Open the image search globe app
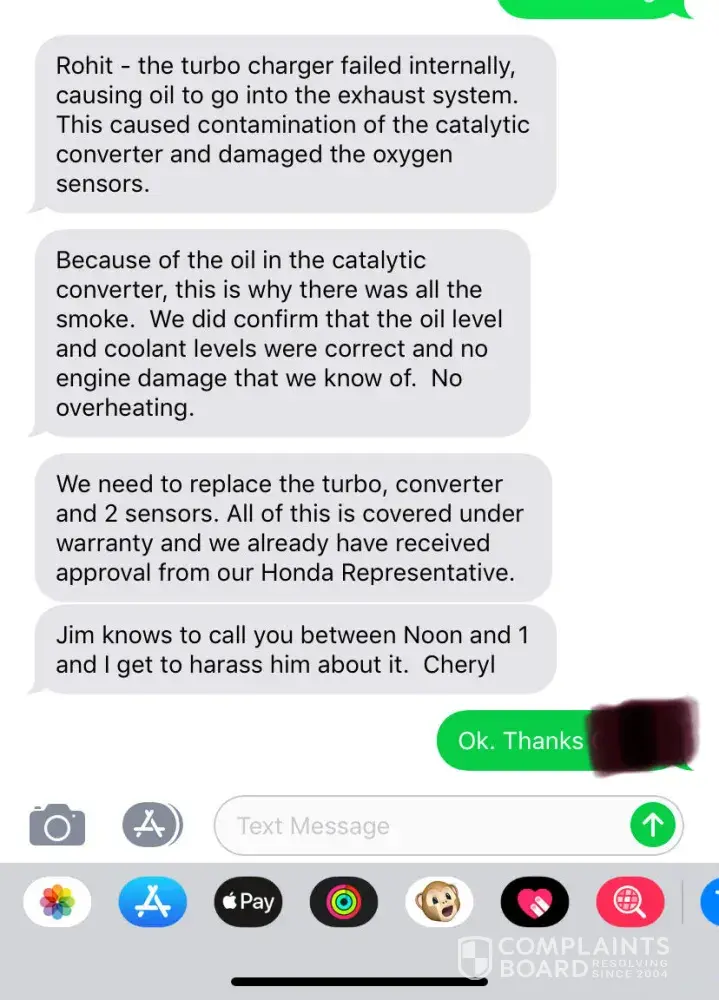The height and width of the screenshot is (1000, 719). 630,902
